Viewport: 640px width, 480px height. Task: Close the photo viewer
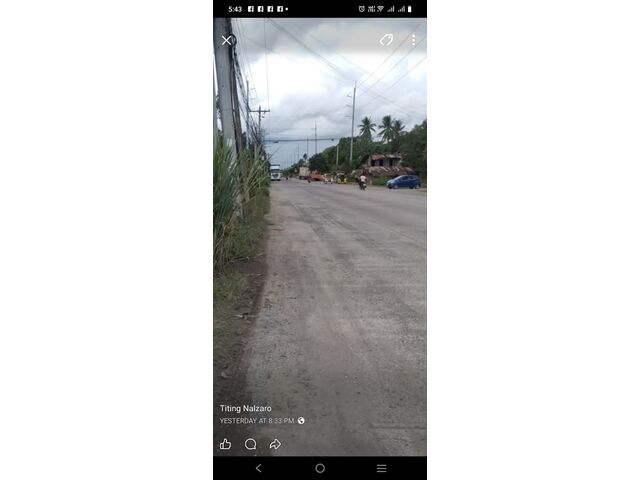(x=227, y=40)
